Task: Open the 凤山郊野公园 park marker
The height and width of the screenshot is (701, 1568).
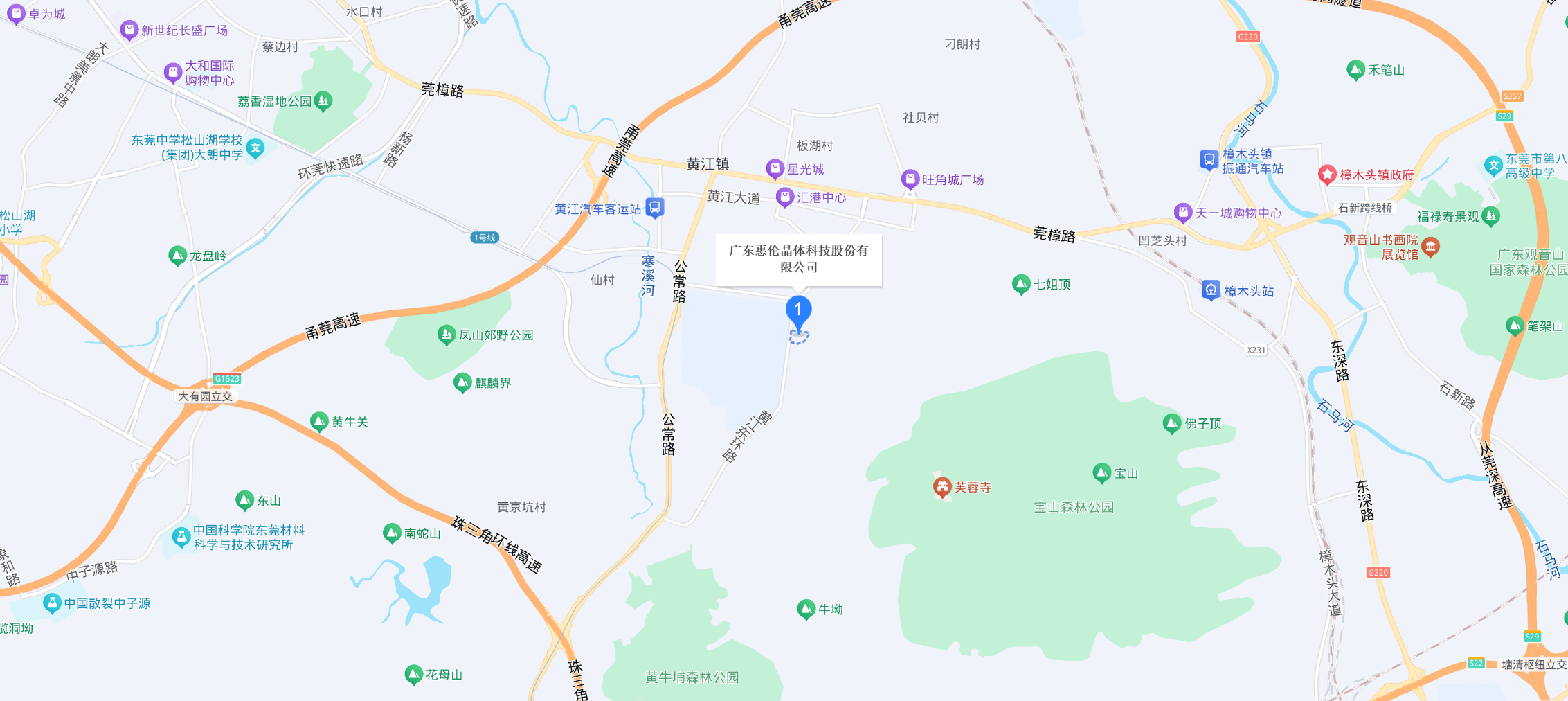Action: tap(447, 335)
